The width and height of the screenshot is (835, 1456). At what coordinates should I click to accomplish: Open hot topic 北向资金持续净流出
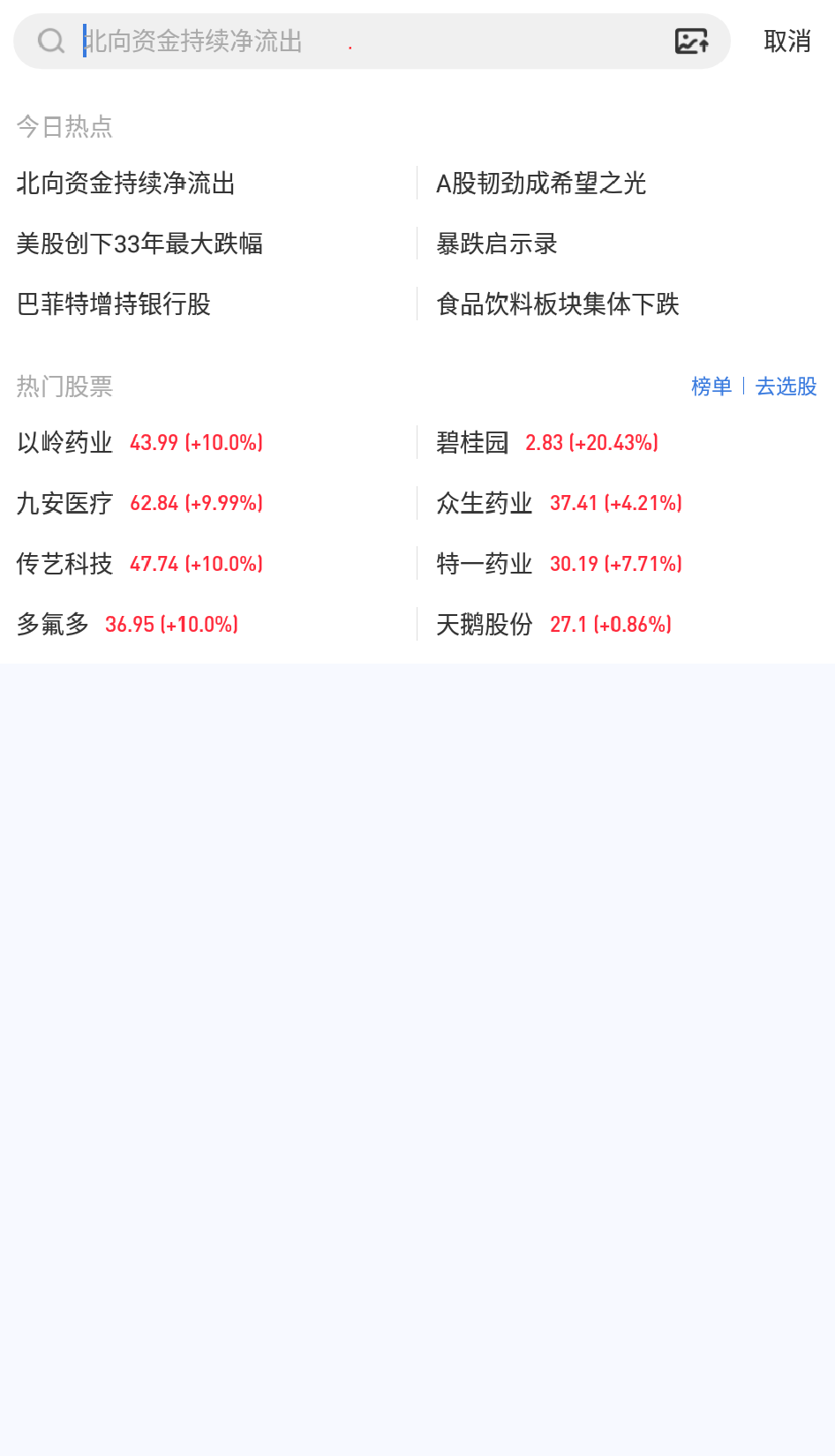click(126, 184)
